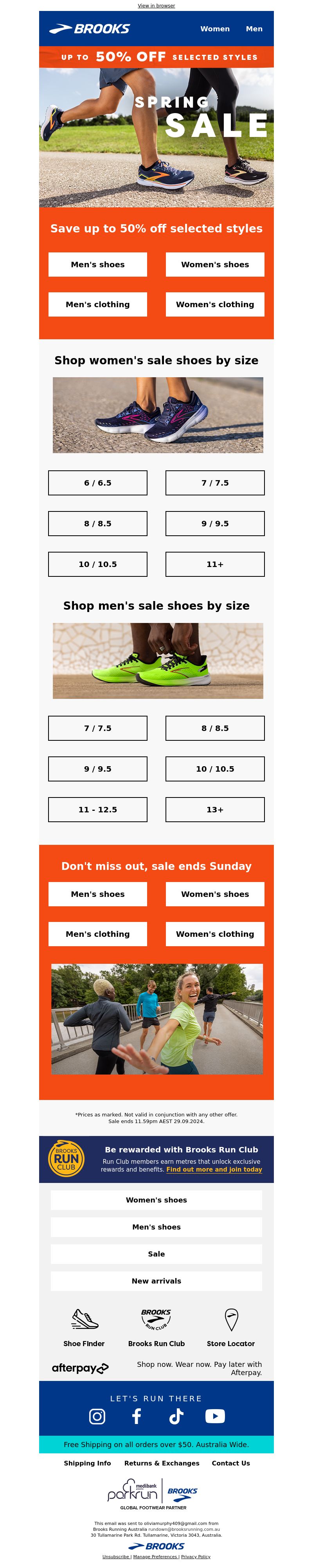Select men's shoe size 11 - 12.5

coord(97,810)
